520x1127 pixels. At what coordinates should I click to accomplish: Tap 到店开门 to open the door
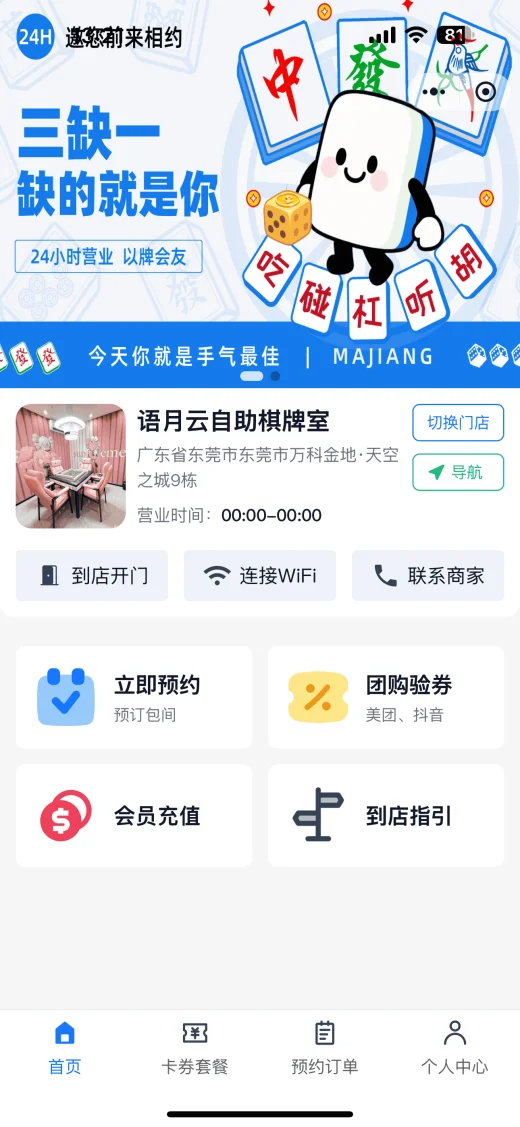92,576
